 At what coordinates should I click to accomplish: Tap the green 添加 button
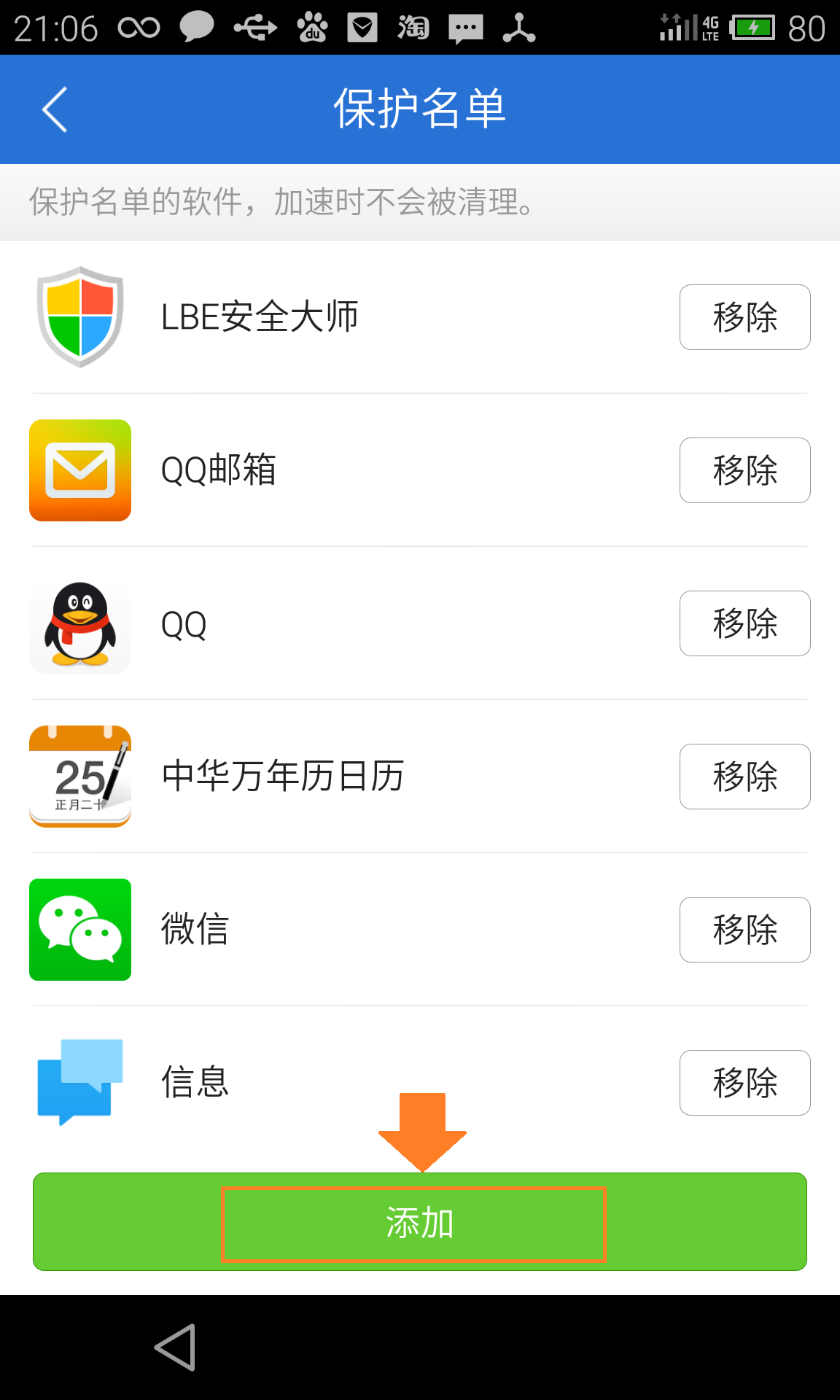point(420,1222)
